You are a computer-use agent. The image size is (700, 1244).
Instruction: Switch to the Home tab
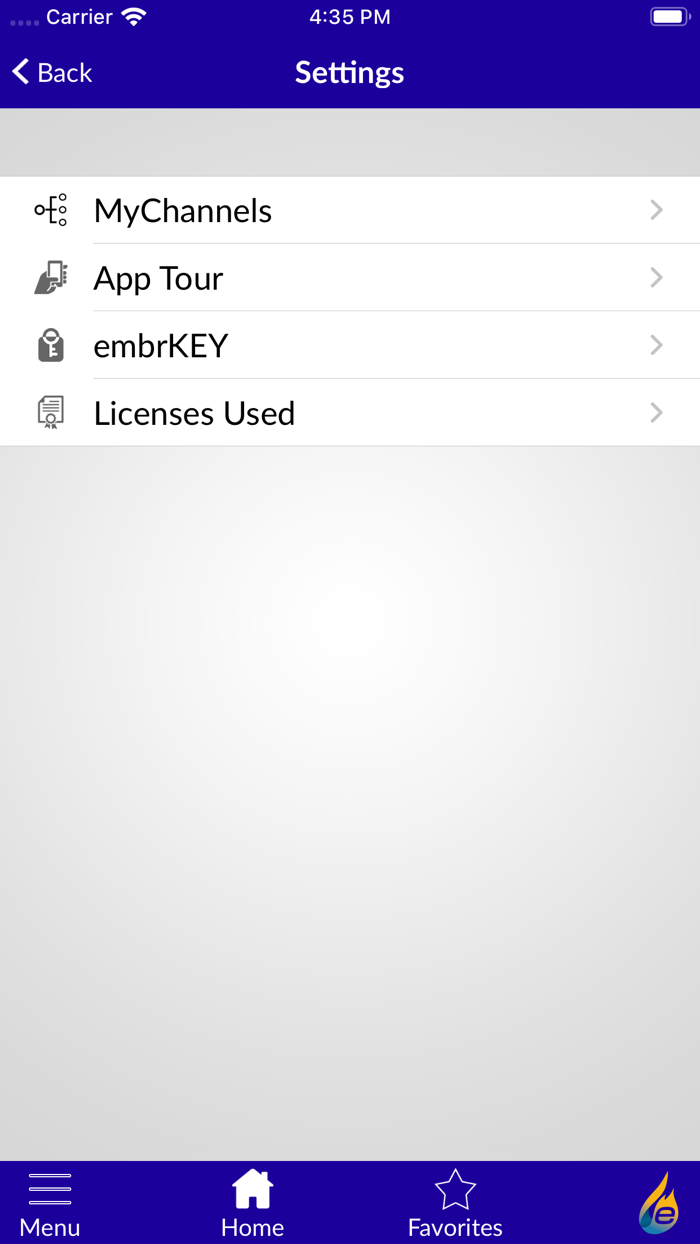(x=252, y=1204)
